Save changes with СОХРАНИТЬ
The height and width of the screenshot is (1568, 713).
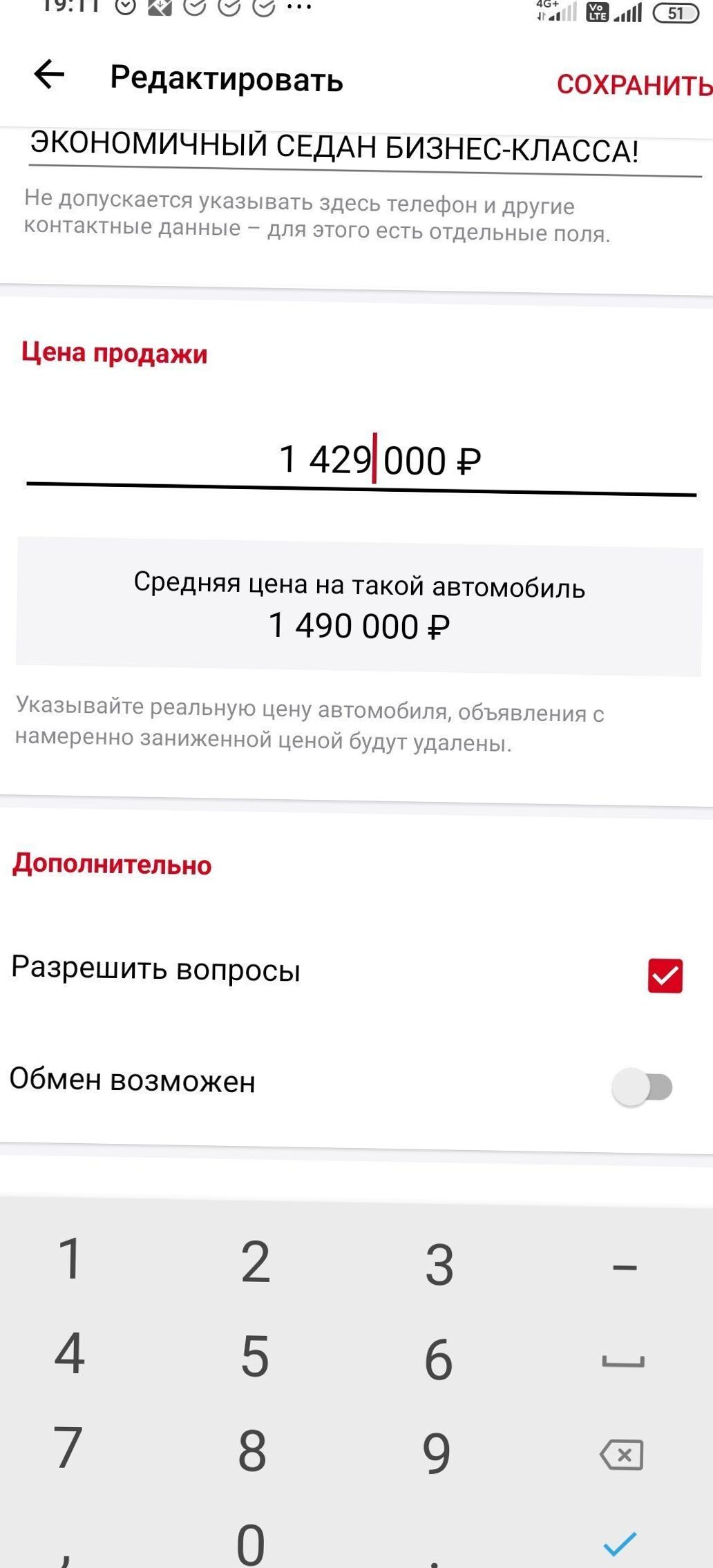pyautogui.click(x=634, y=85)
